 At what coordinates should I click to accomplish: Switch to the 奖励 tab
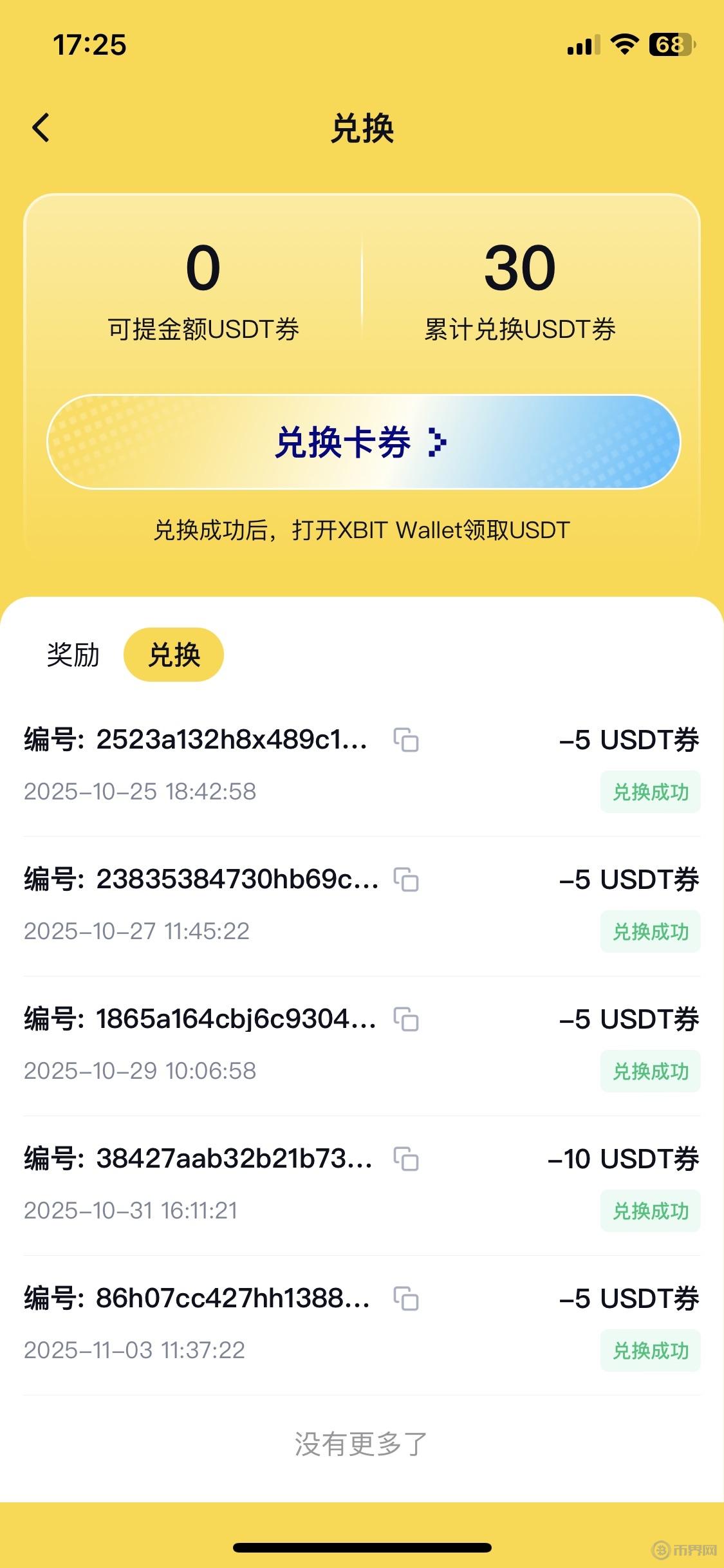(x=72, y=655)
